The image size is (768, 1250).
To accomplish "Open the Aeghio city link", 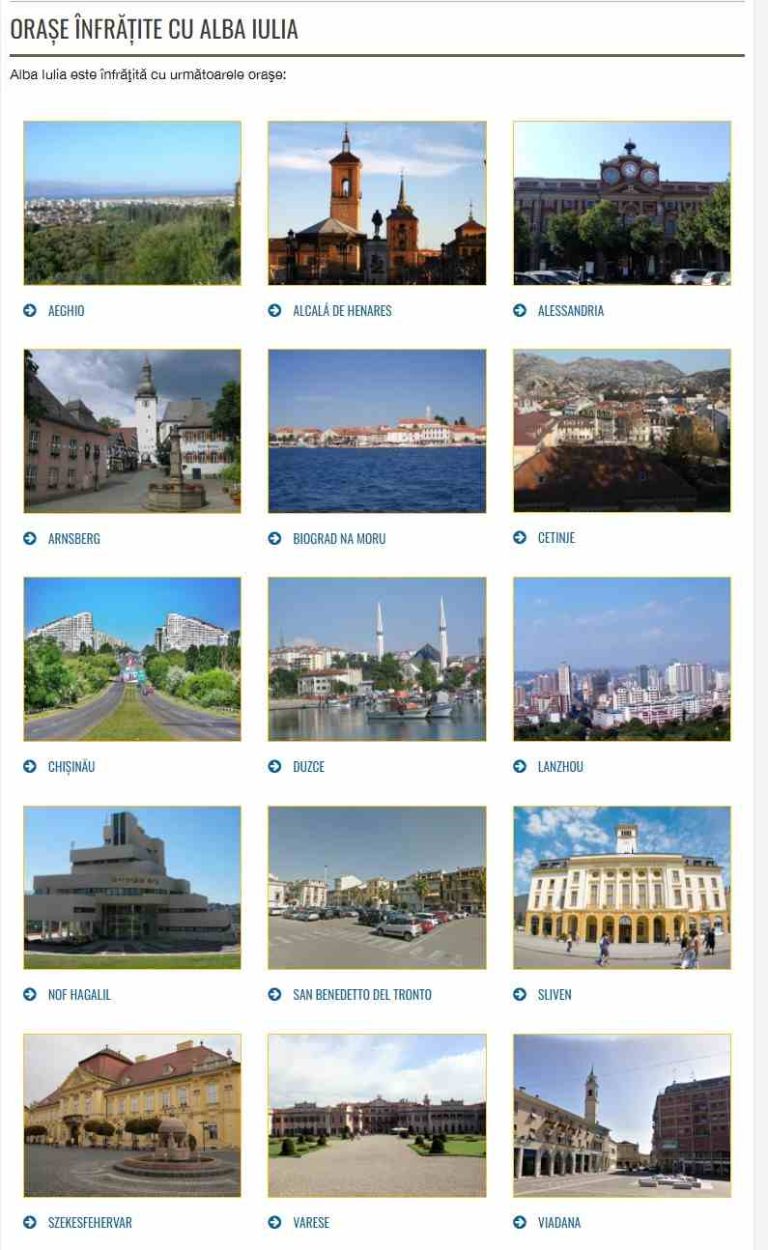I will [66, 311].
